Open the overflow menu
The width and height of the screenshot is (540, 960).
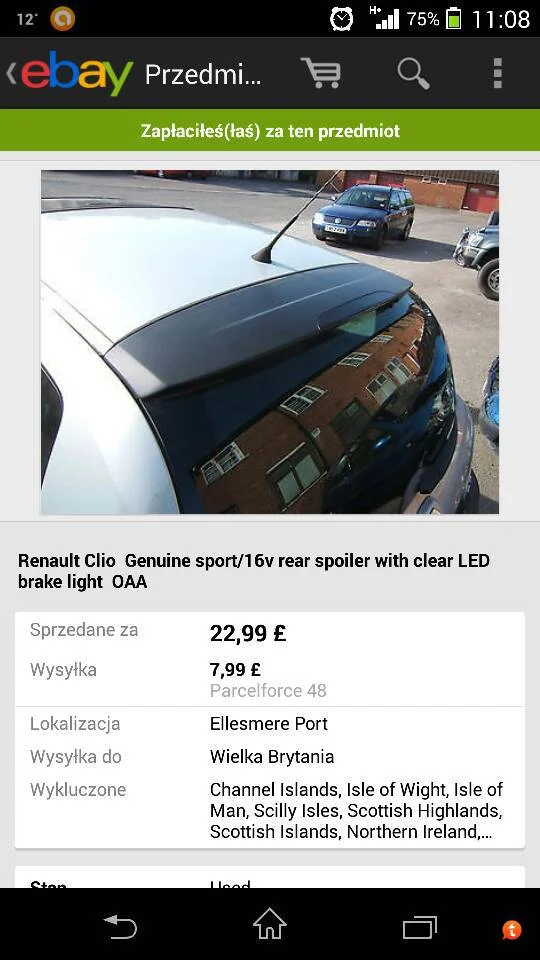point(498,73)
